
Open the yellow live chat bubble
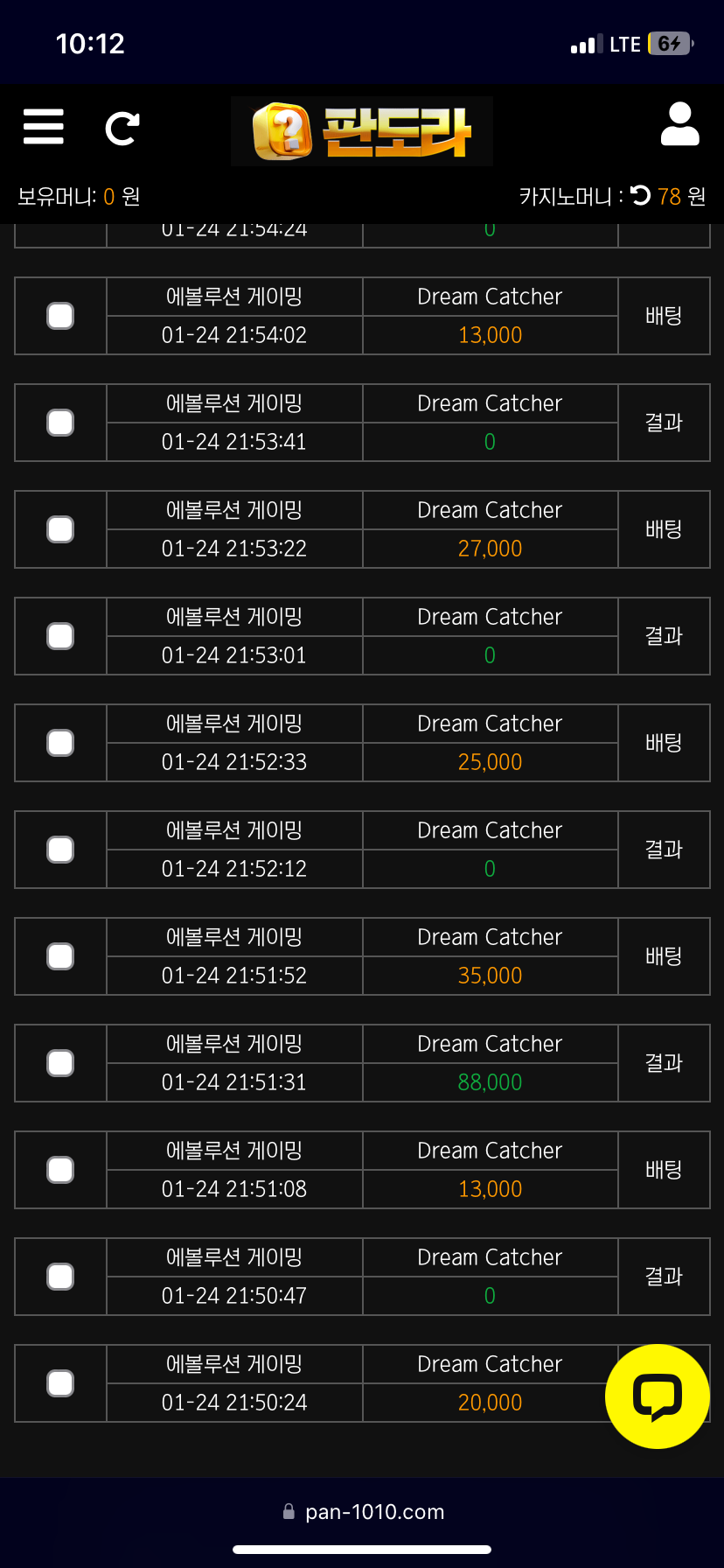pos(657,1396)
